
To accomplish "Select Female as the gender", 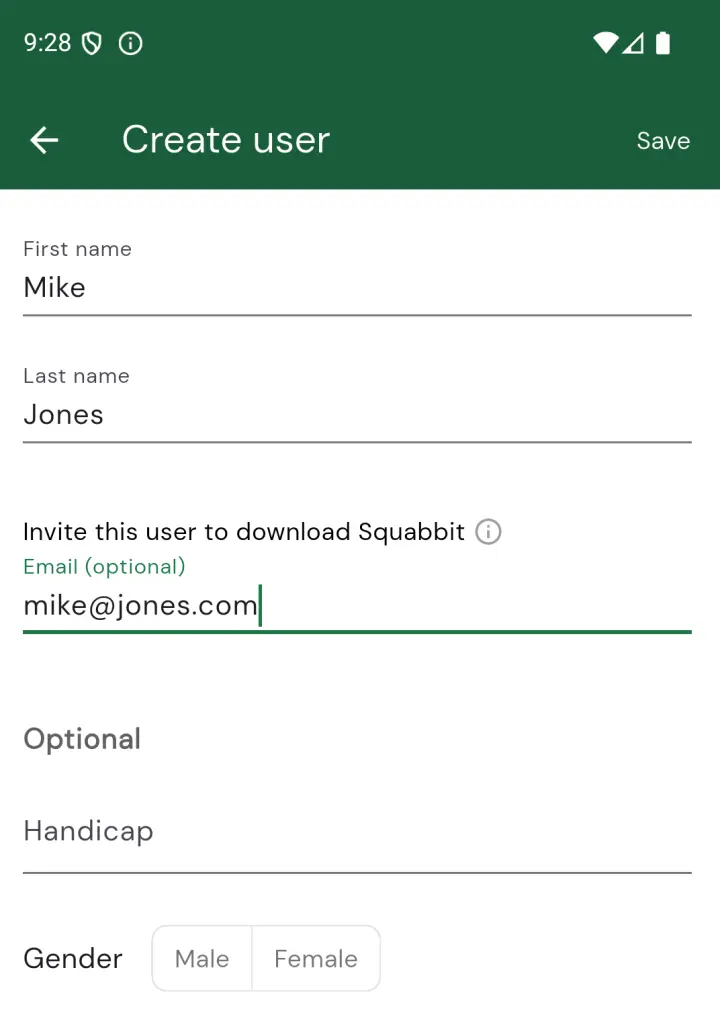I will point(316,958).
